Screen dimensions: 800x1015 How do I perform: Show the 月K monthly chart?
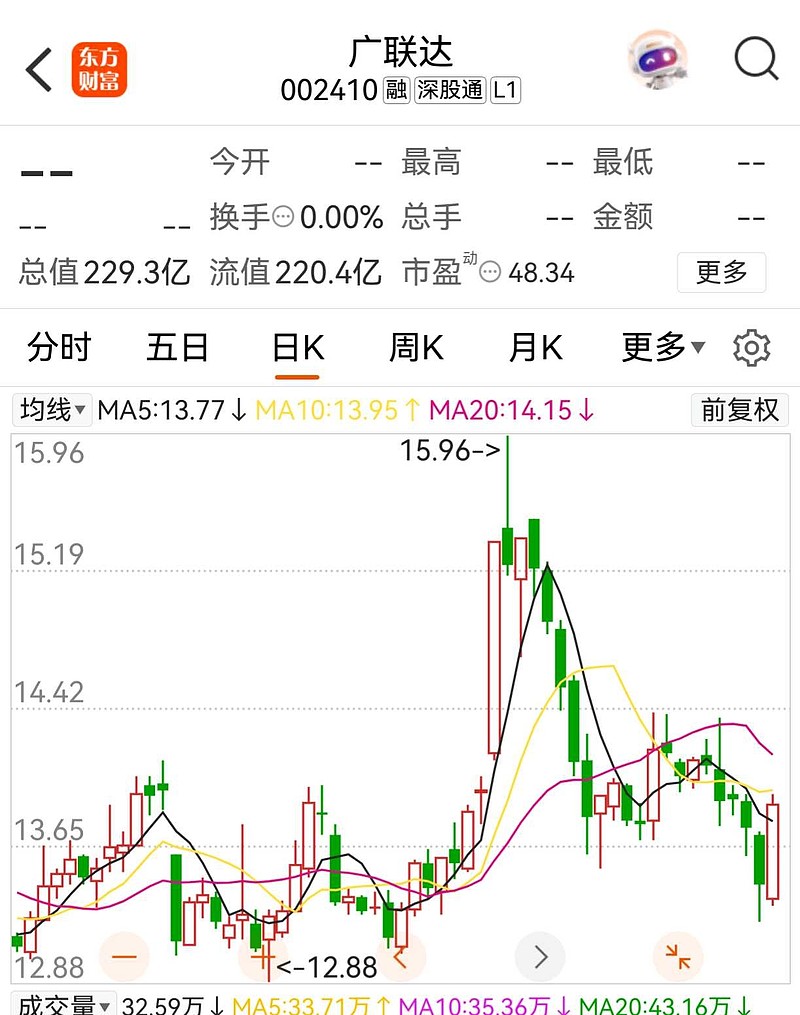coord(535,348)
